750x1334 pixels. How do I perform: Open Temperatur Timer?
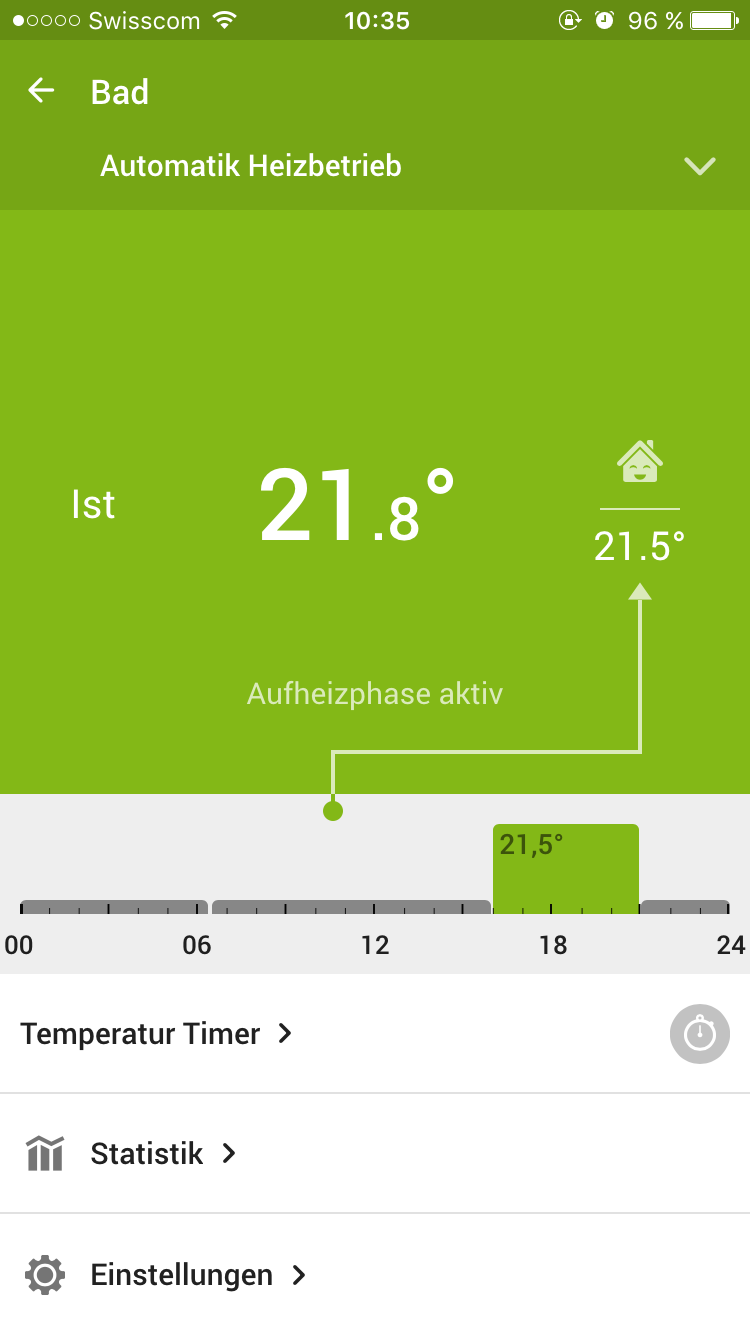156,1033
